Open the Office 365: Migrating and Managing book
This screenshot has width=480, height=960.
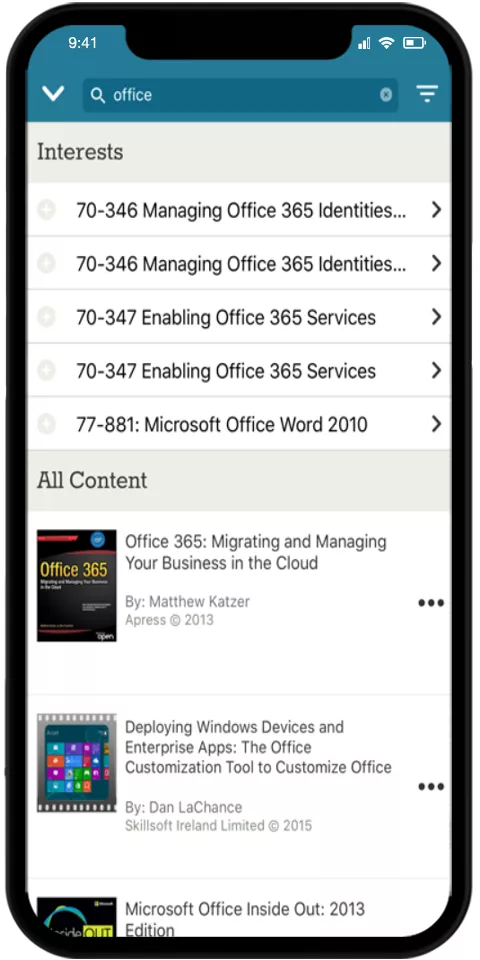[239, 603]
